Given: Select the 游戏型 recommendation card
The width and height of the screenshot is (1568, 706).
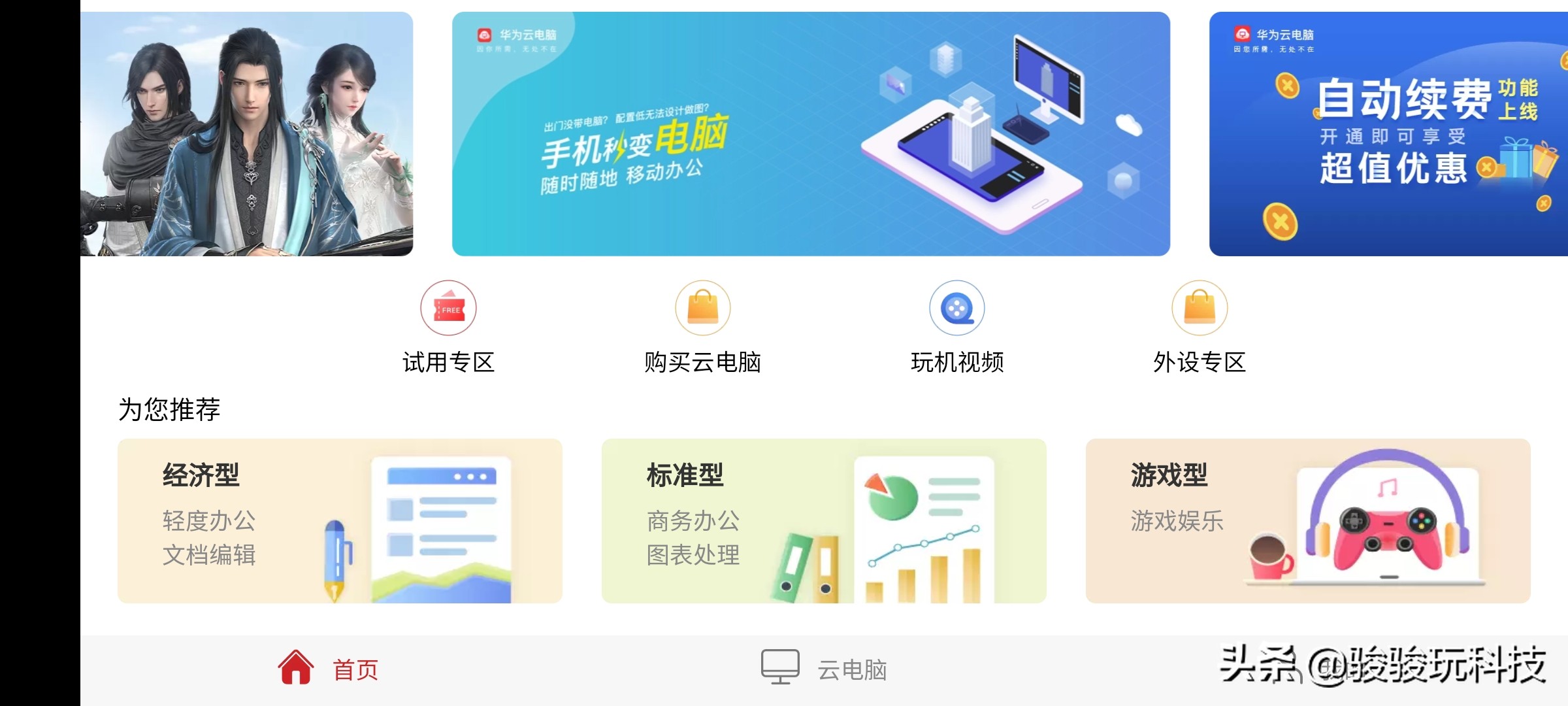Looking at the screenshot, I should tap(1308, 521).
